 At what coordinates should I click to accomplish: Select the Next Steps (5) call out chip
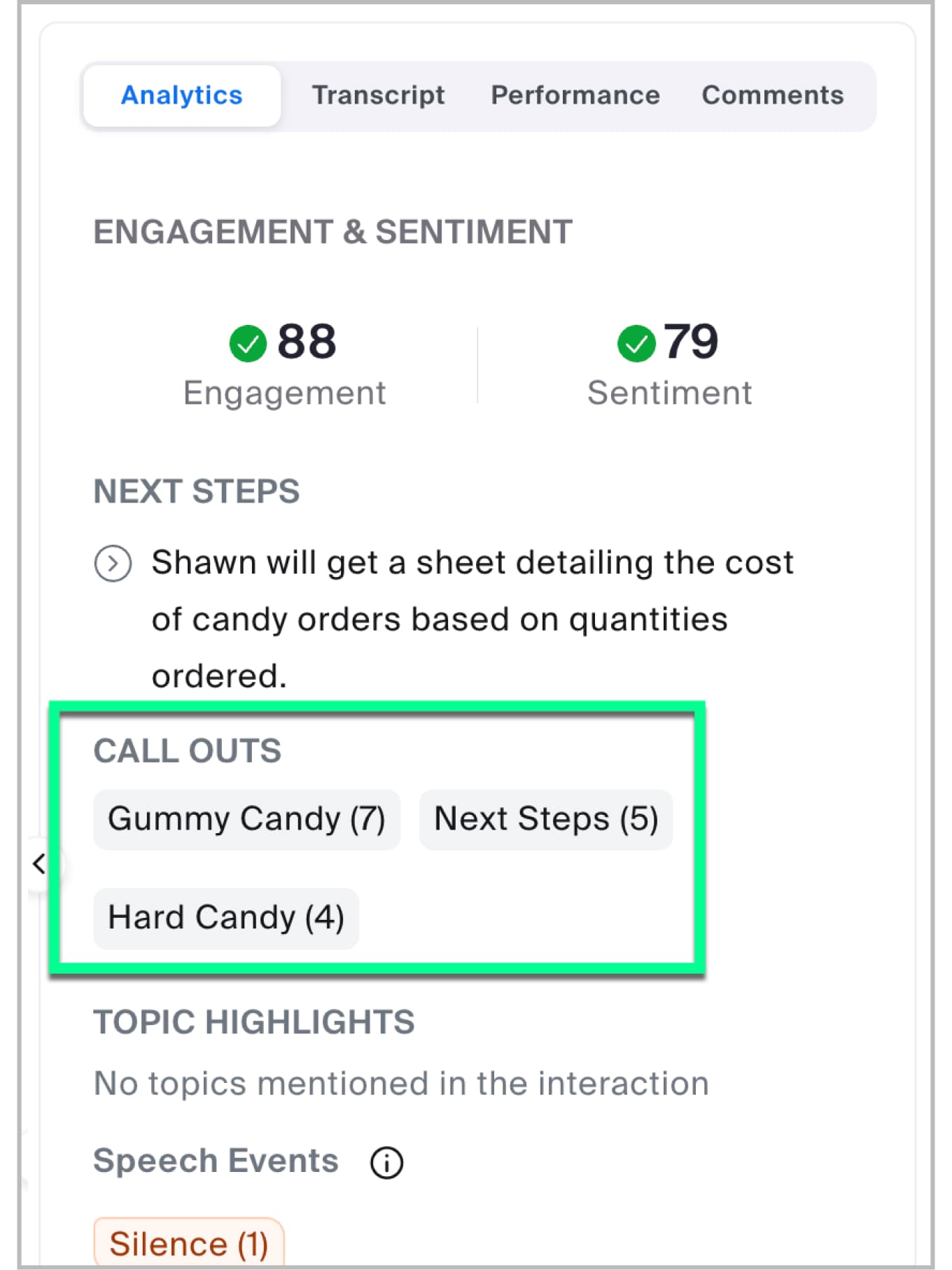tap(545, 819)
